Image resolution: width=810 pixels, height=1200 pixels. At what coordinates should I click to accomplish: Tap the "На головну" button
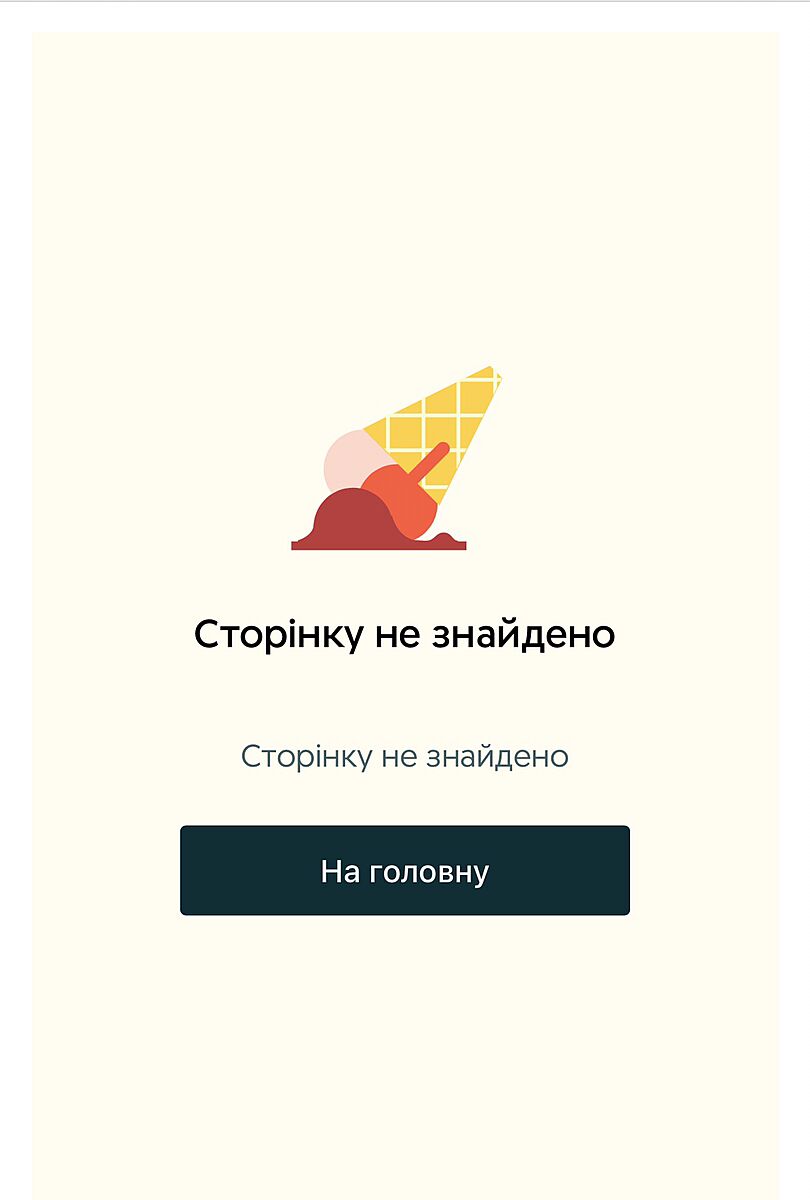pyautogui.click(x=405, y=870)
